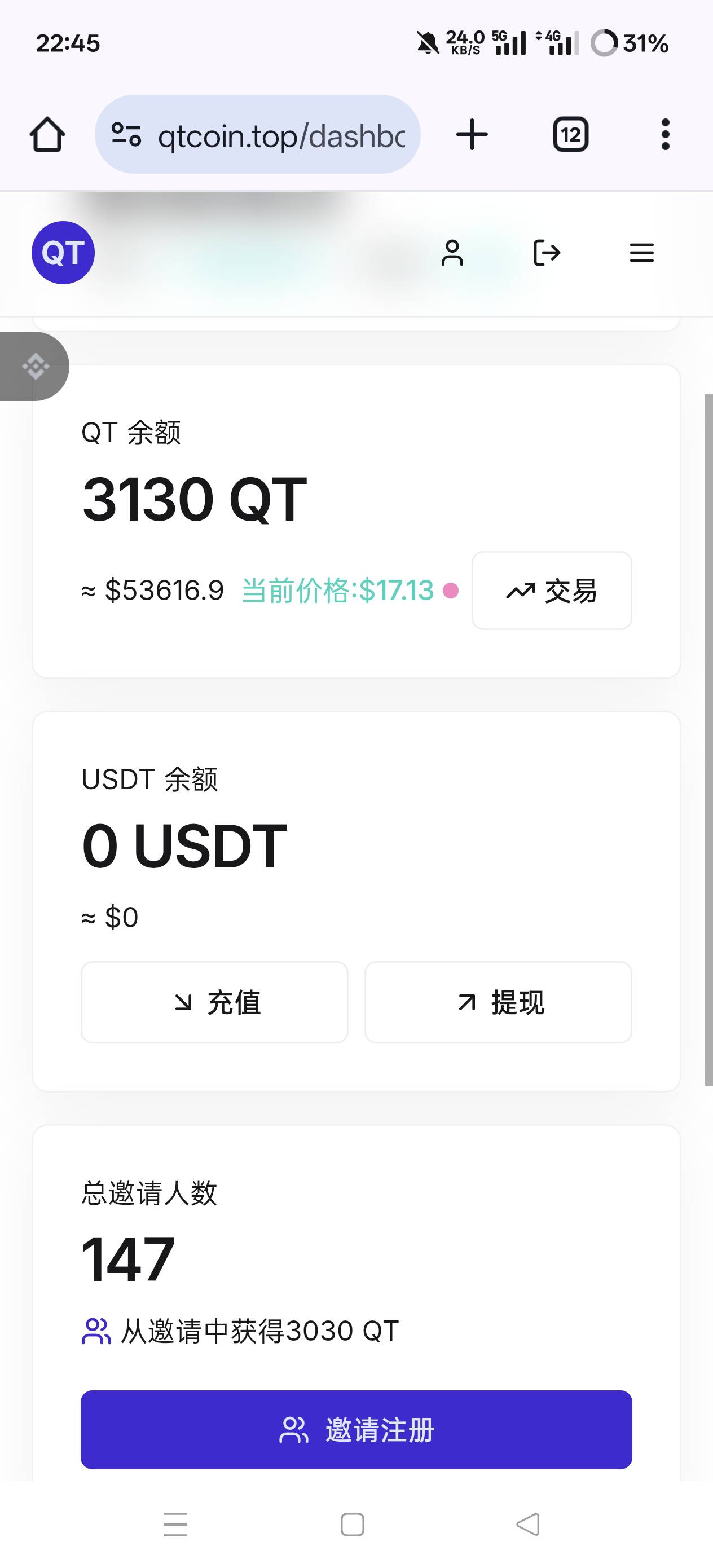This screenshot has height=1568, width=713.
Task: Open recent apps from navigation bar
Action: [175, 1524]
